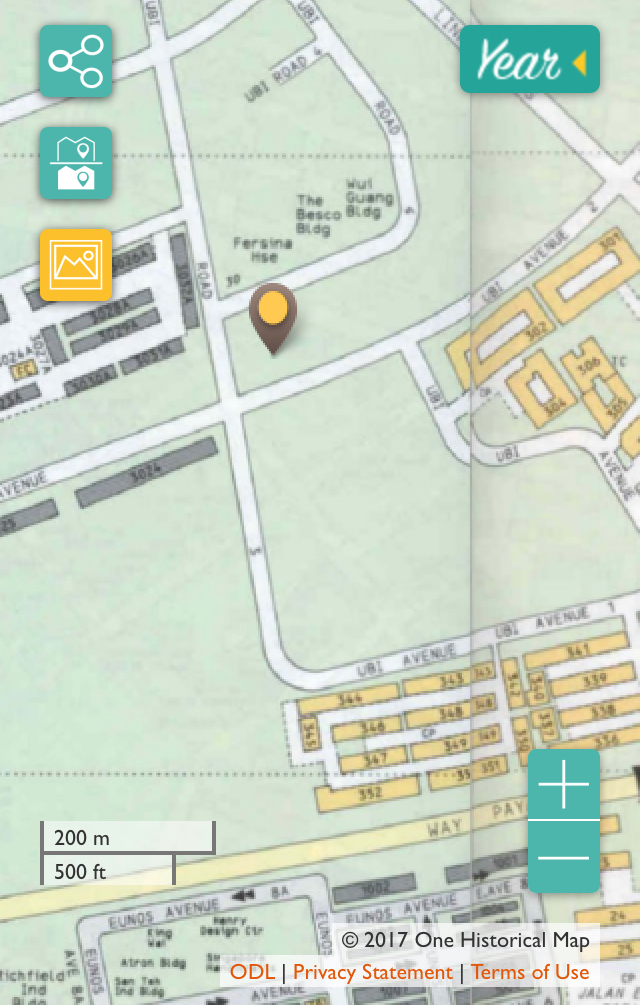Open the map locations icon button
Viewport: 640px width, 1005px height.
coord(76,163)
